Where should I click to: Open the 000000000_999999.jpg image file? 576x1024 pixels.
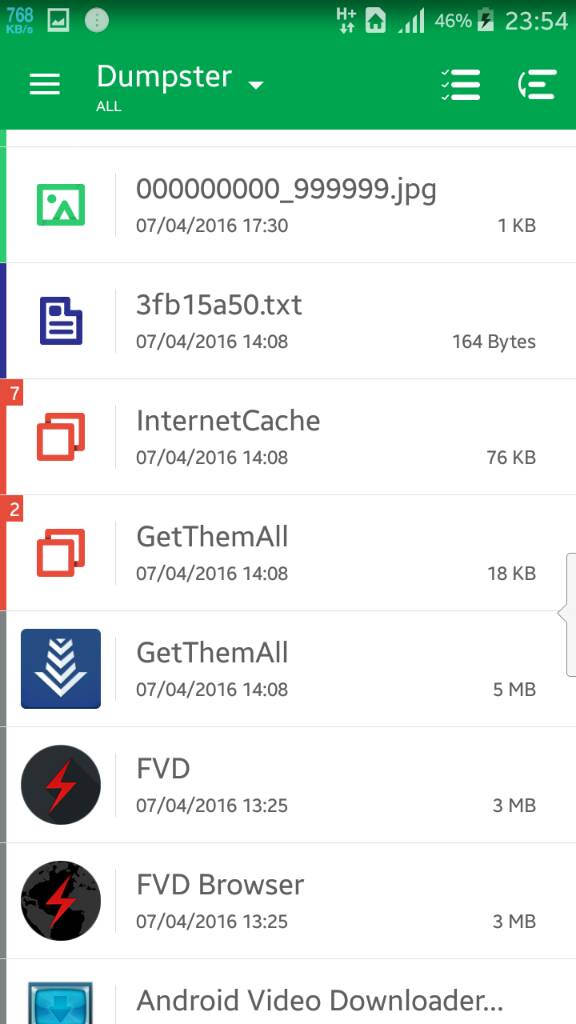pyautogui.click(x=288, y=204)
